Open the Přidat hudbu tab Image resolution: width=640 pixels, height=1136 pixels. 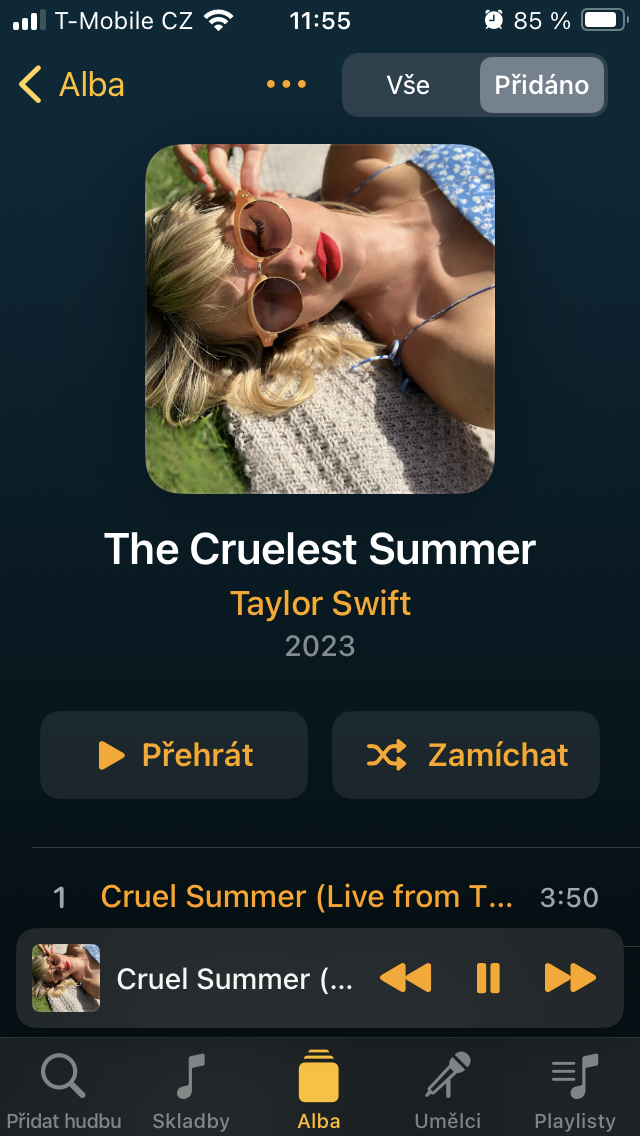(63, 1090)
